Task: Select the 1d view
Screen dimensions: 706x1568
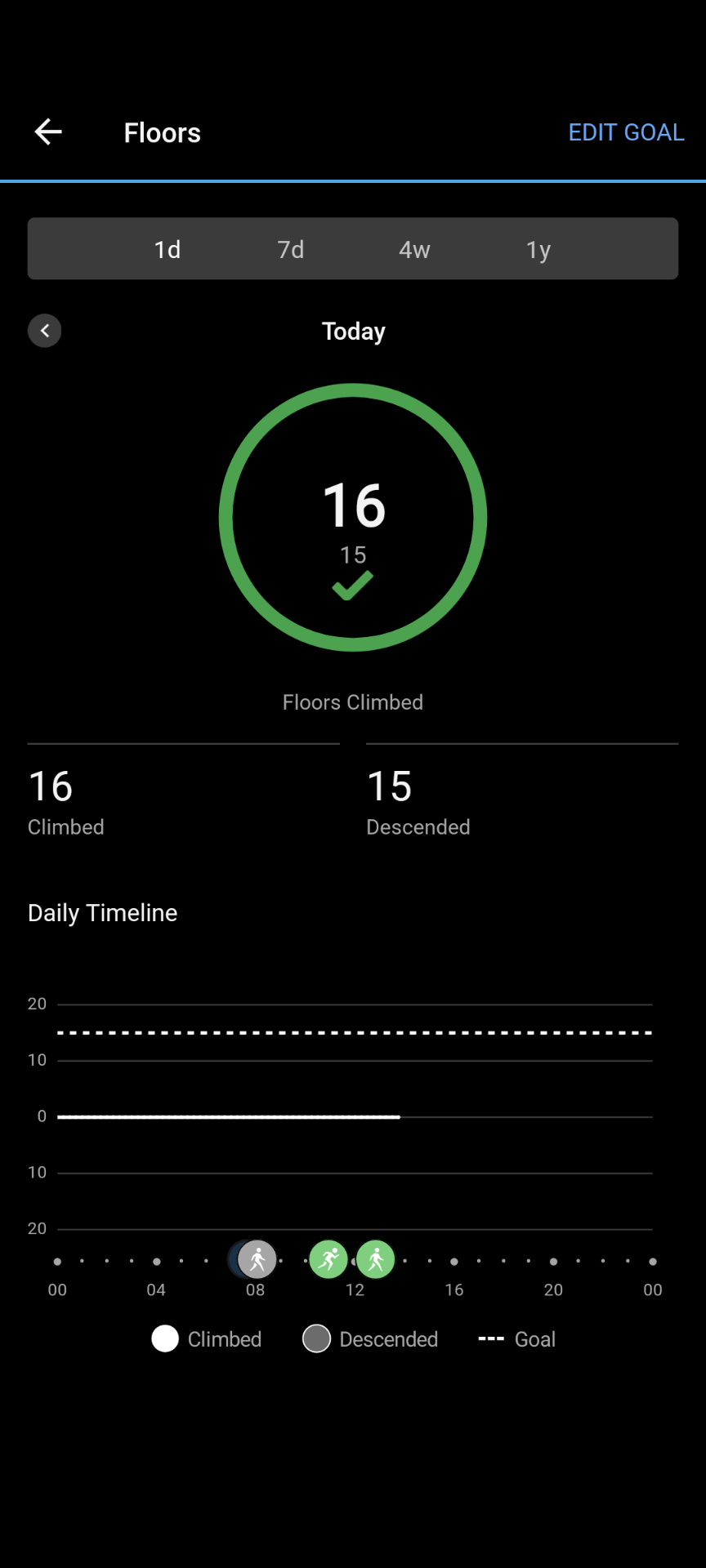Action: pos(168,249)
